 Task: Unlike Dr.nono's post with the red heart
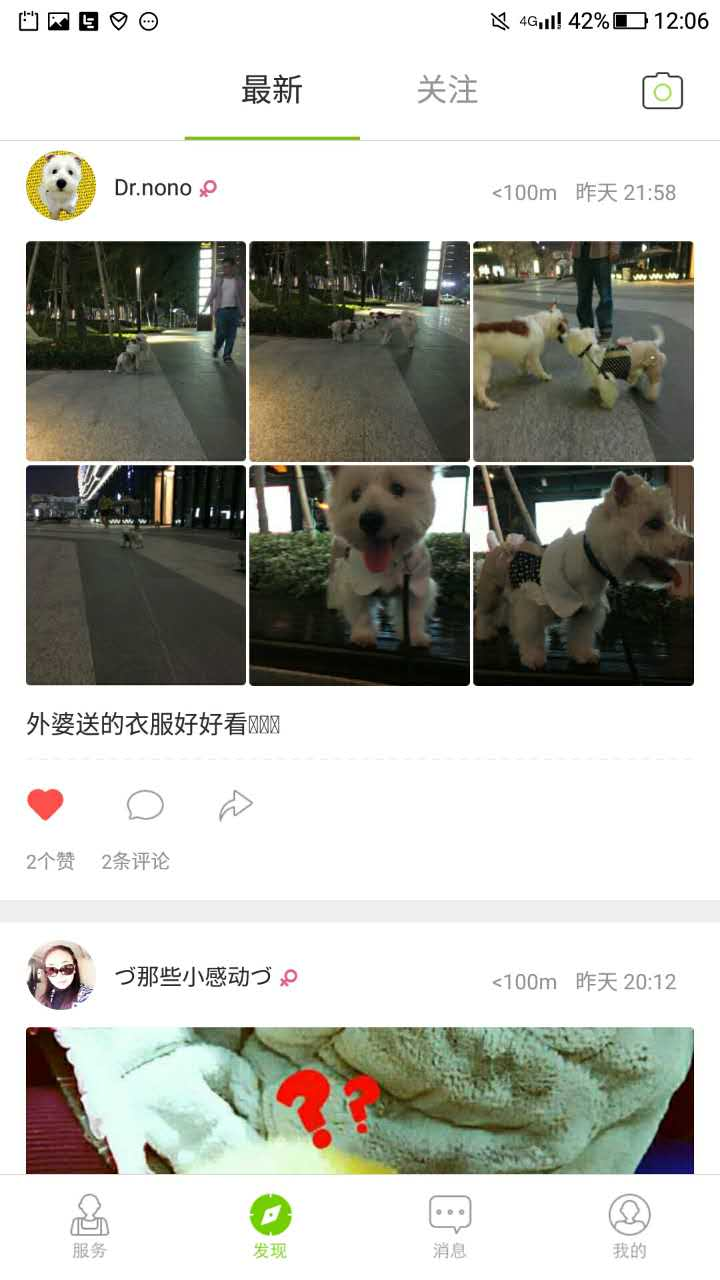coord(45,805)
